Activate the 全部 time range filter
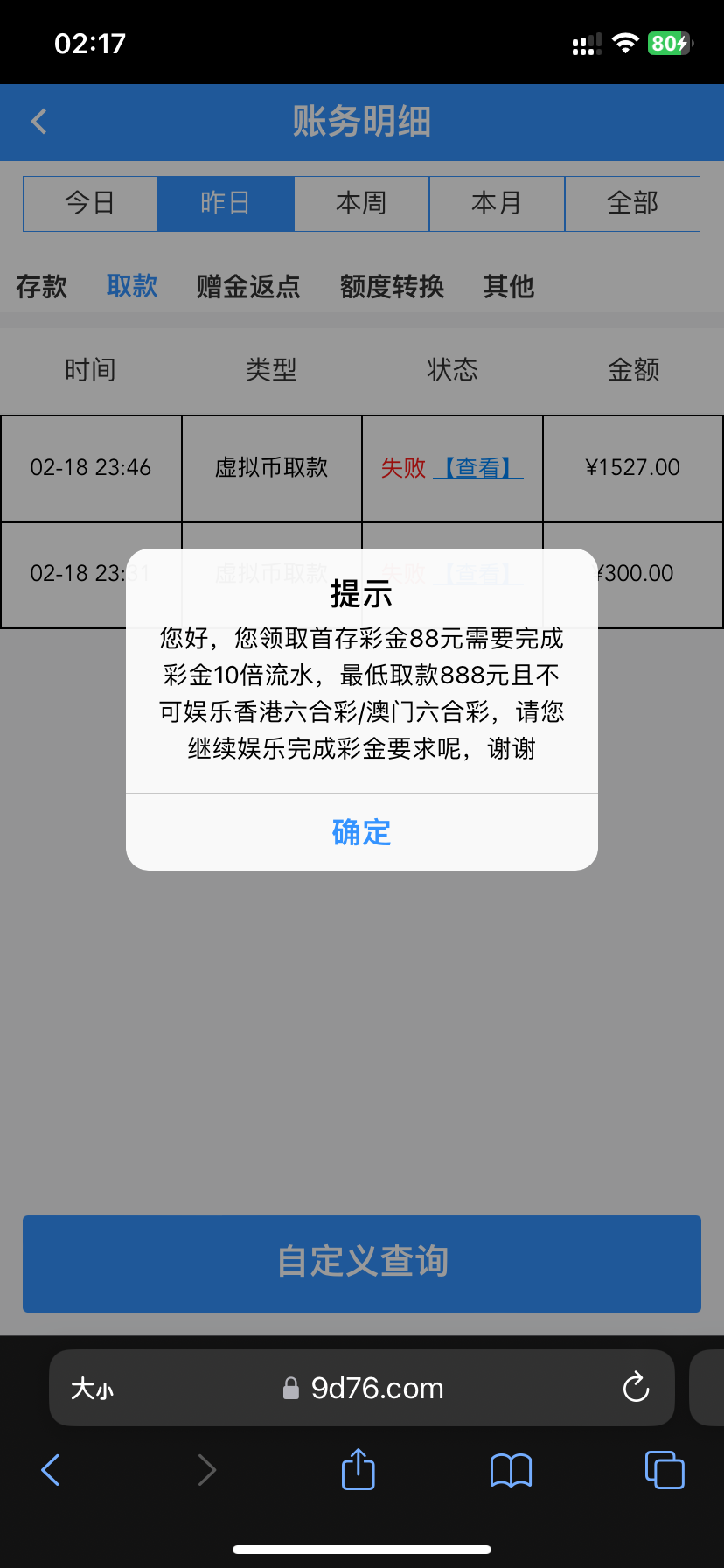The image size is (724, 1568). click(632, 203)
